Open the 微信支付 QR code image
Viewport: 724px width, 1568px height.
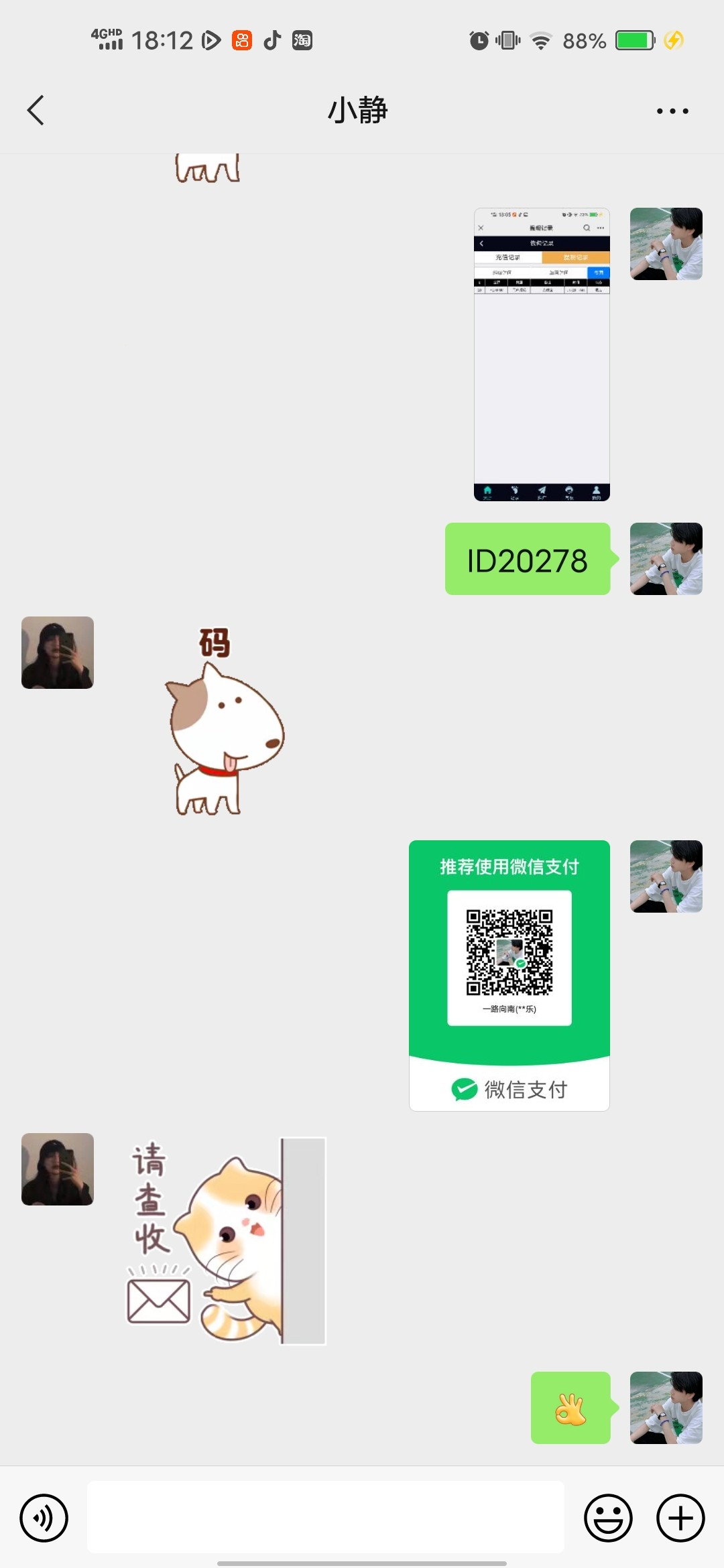coord(509,975)
